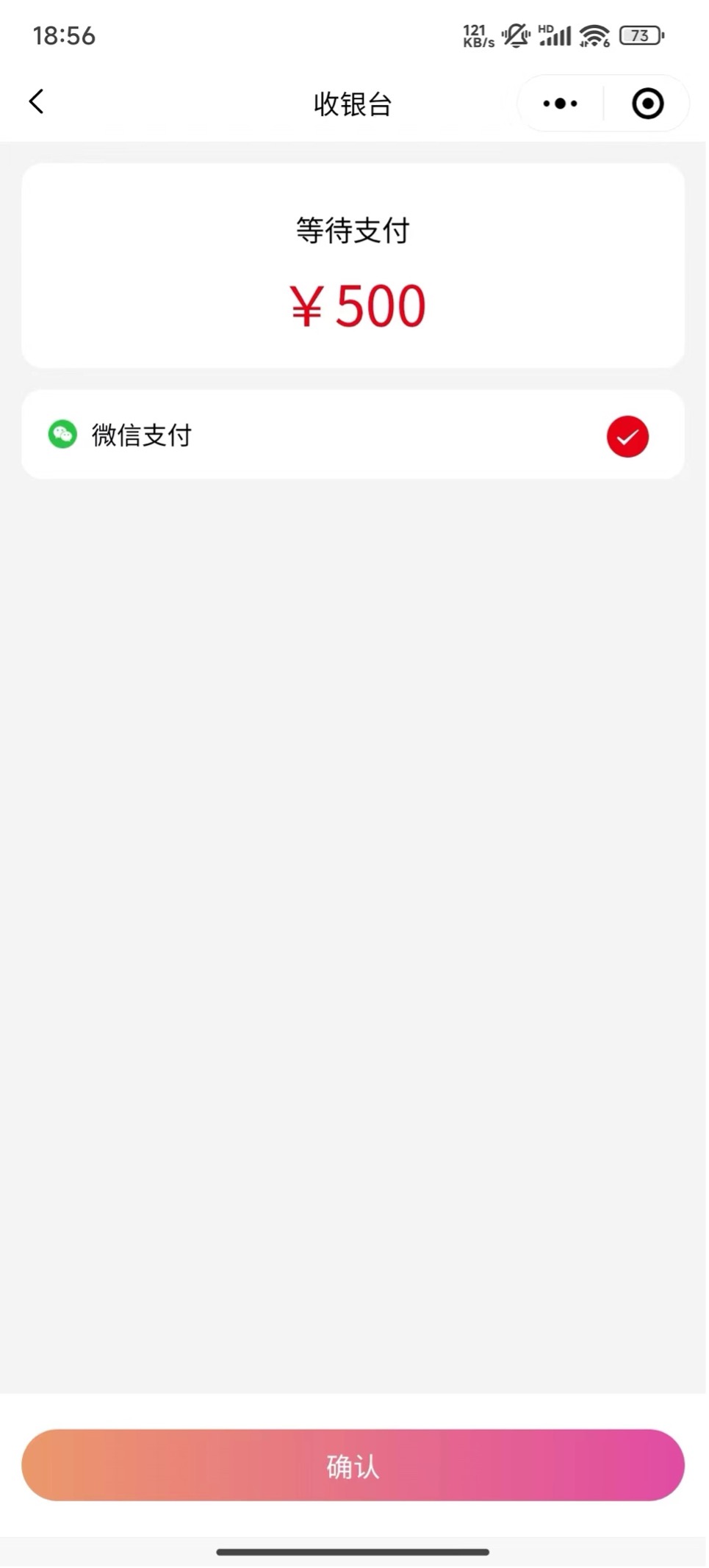Close the mini program with the circle icon
The width and height of the screenshot is (709, 1568).
tap(647, 104)
